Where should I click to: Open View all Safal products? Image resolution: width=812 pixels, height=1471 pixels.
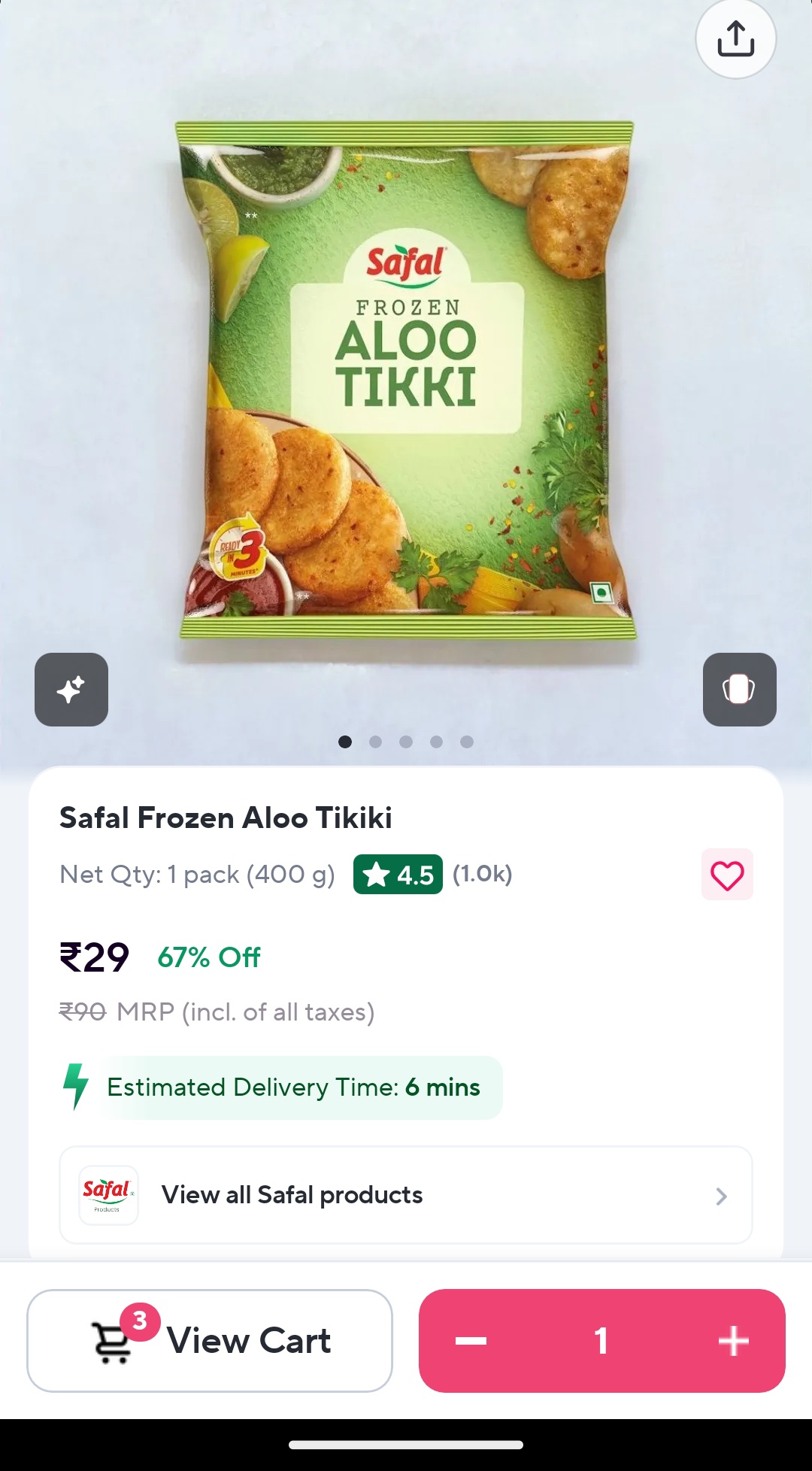click(406, 1195)
